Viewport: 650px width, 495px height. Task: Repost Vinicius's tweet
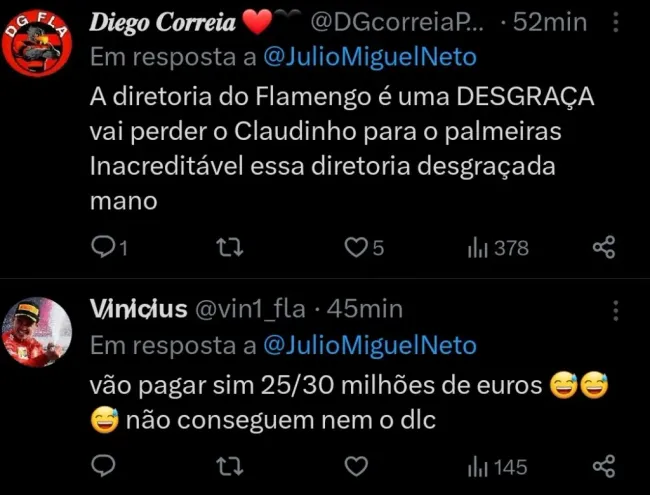point(231,466)
